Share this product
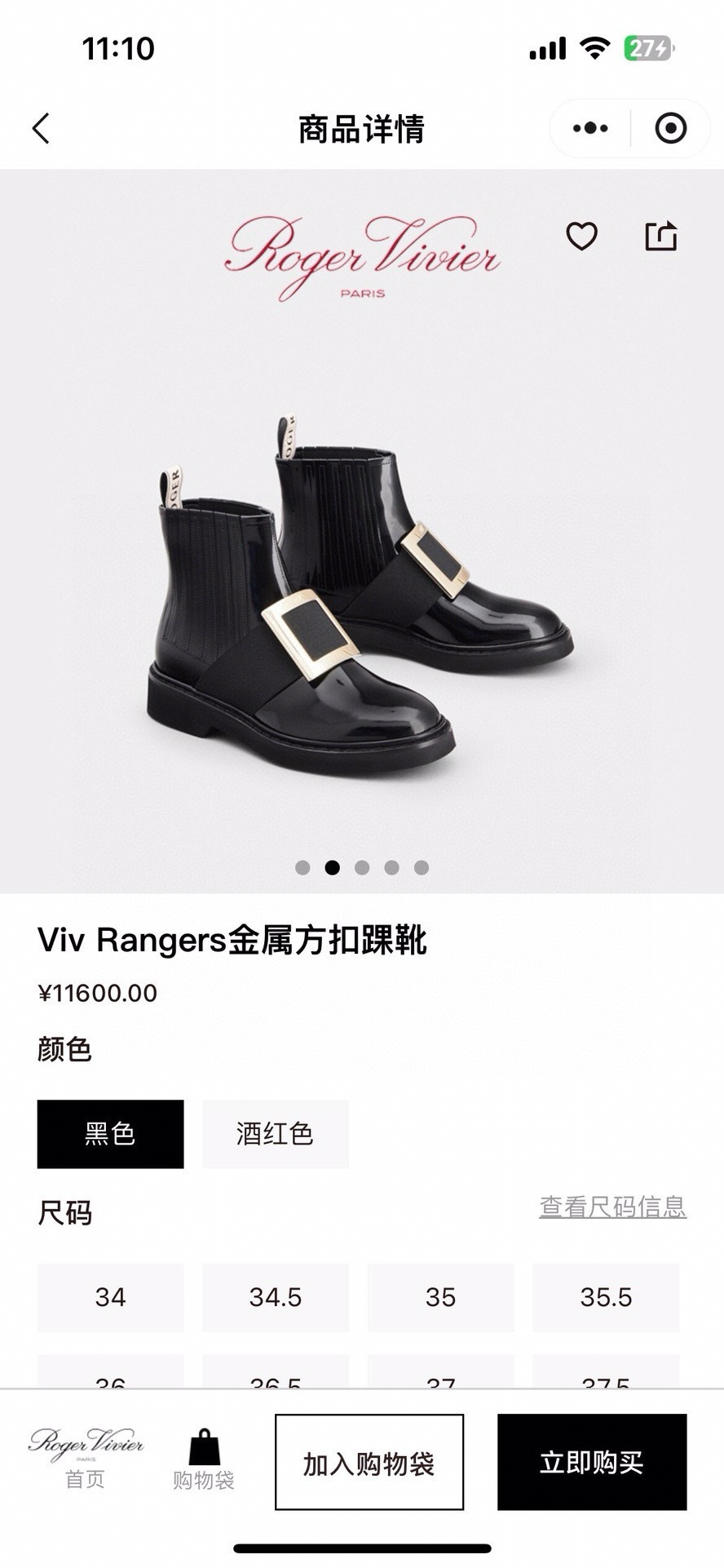Screen dimensions: 724x1568 660,237
